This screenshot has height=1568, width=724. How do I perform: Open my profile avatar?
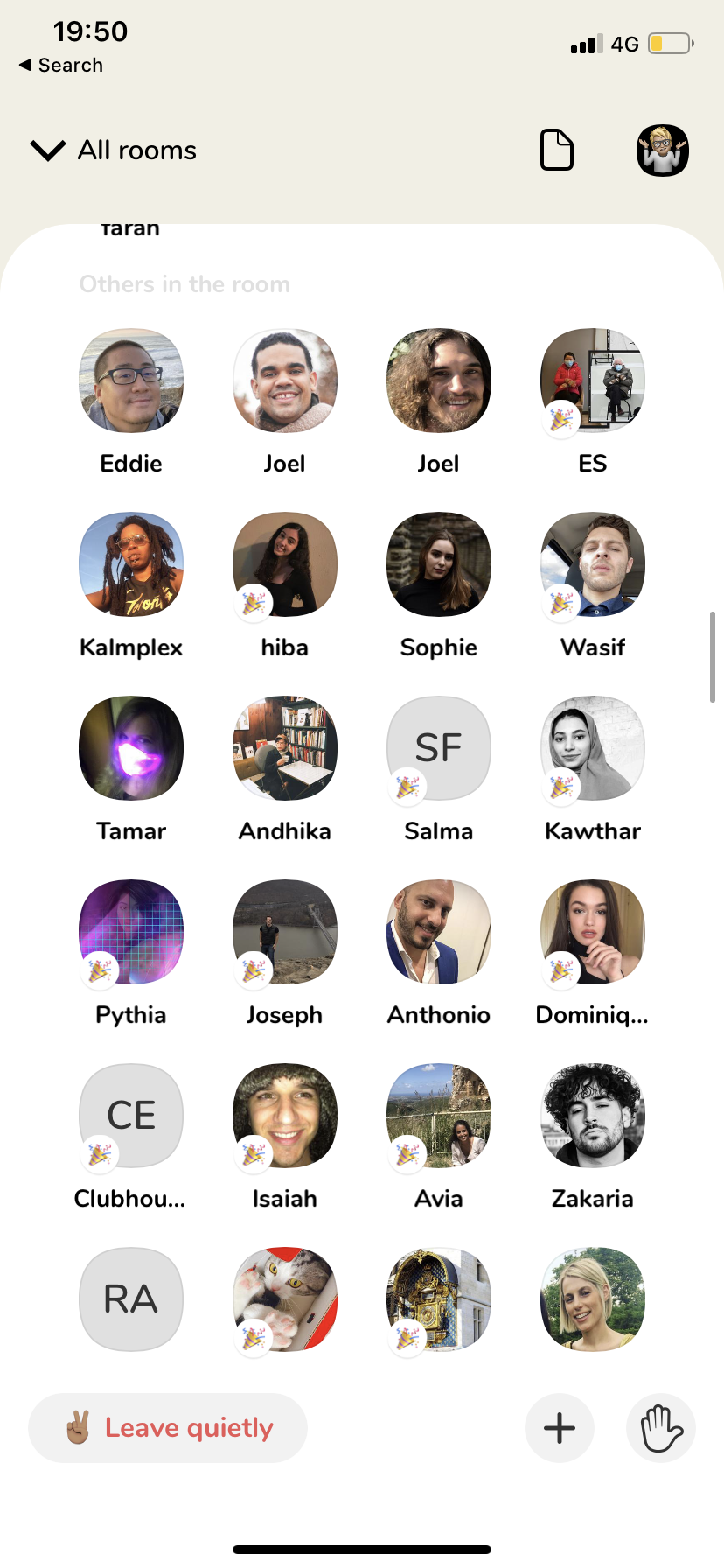pos(662,150)
